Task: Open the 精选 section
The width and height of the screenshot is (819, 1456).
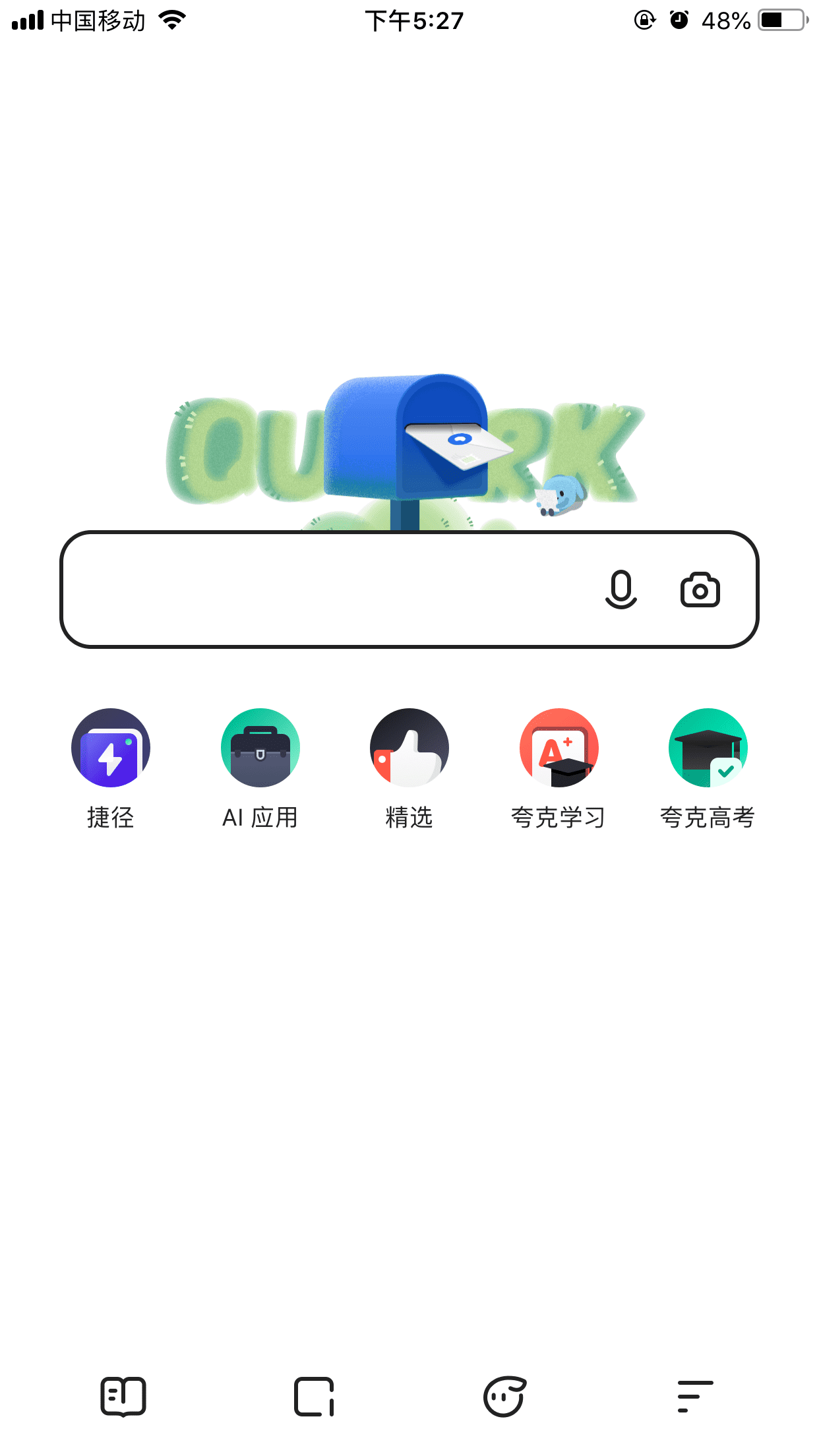Action: click(x=409, y=768)
